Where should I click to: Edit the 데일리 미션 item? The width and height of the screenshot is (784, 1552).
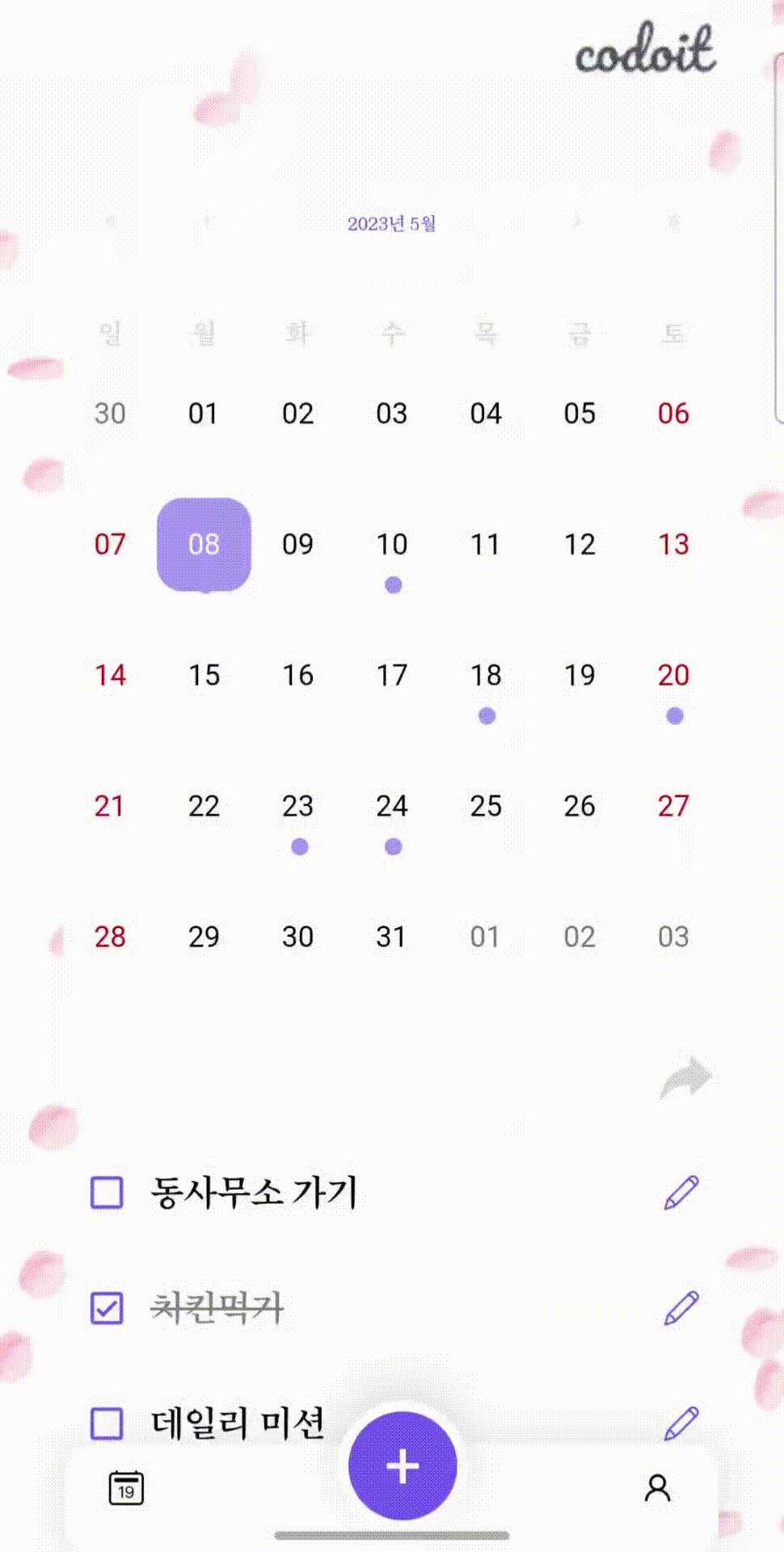681,1423
